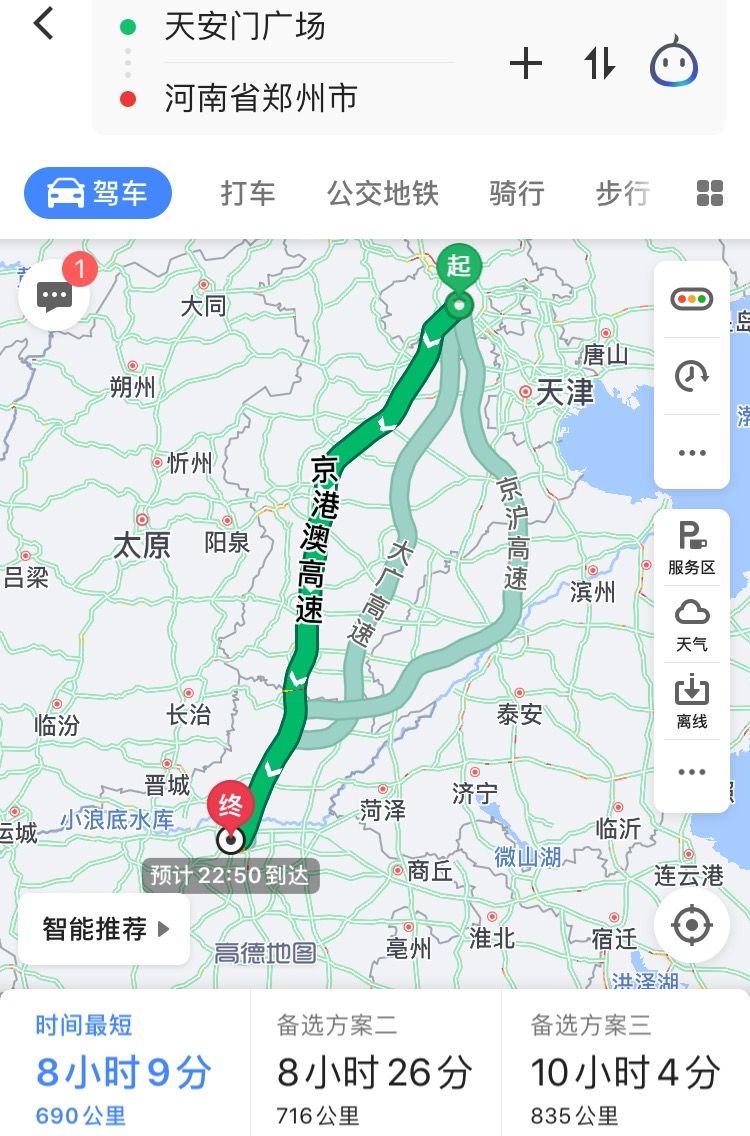The height and width of the screenshot is (1136, 750).
Task: Show 服务区 along the route
Action: (691, 548)
